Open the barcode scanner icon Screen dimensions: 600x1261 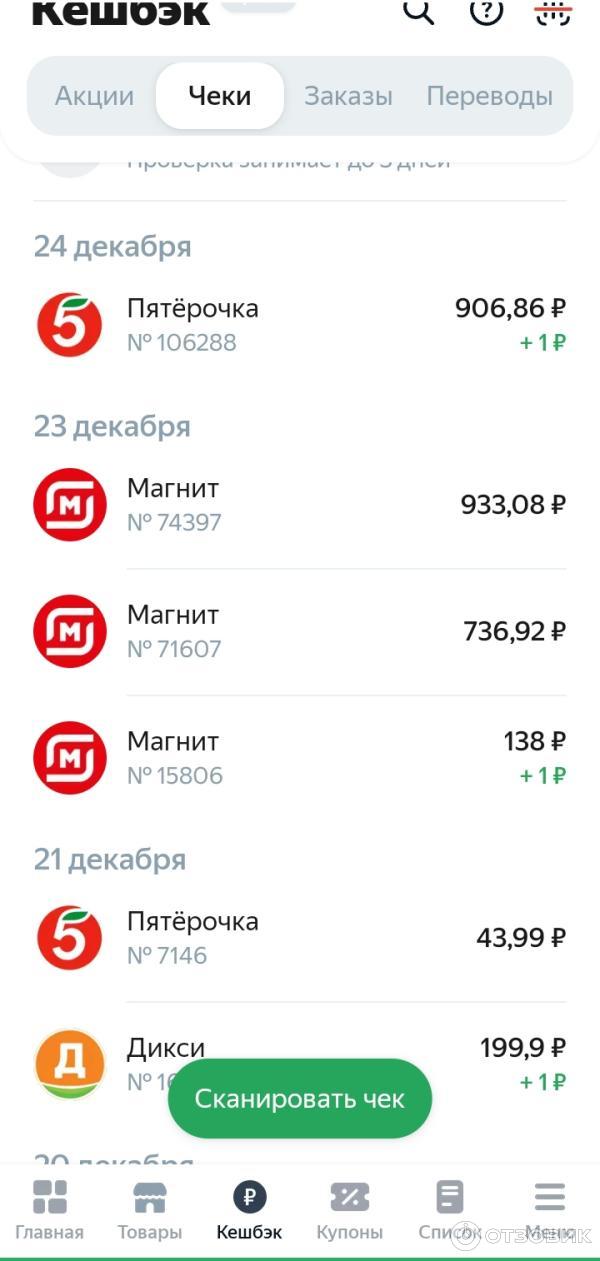pos(552,12)
